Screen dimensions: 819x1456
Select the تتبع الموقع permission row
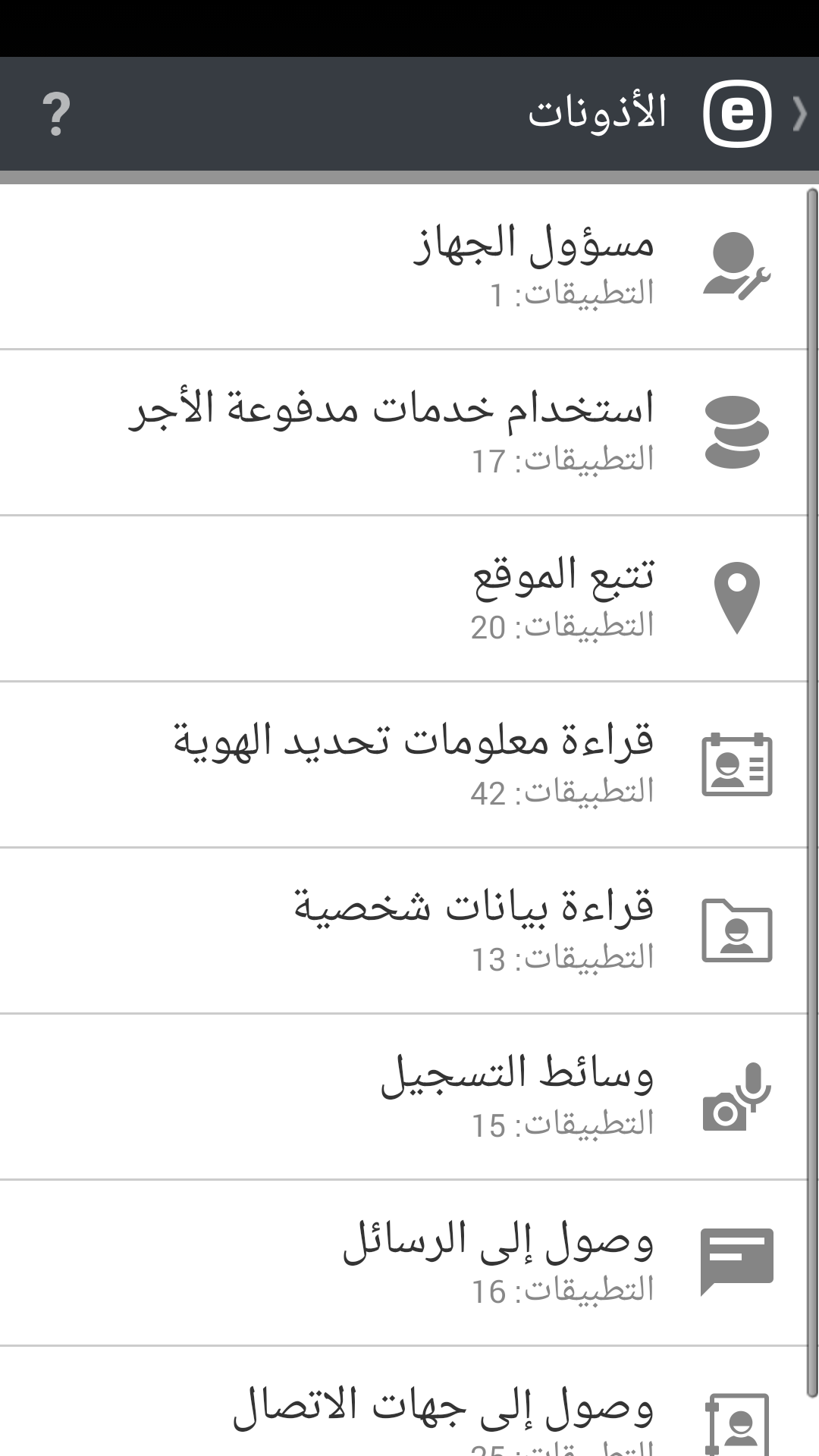click(409, 599)
